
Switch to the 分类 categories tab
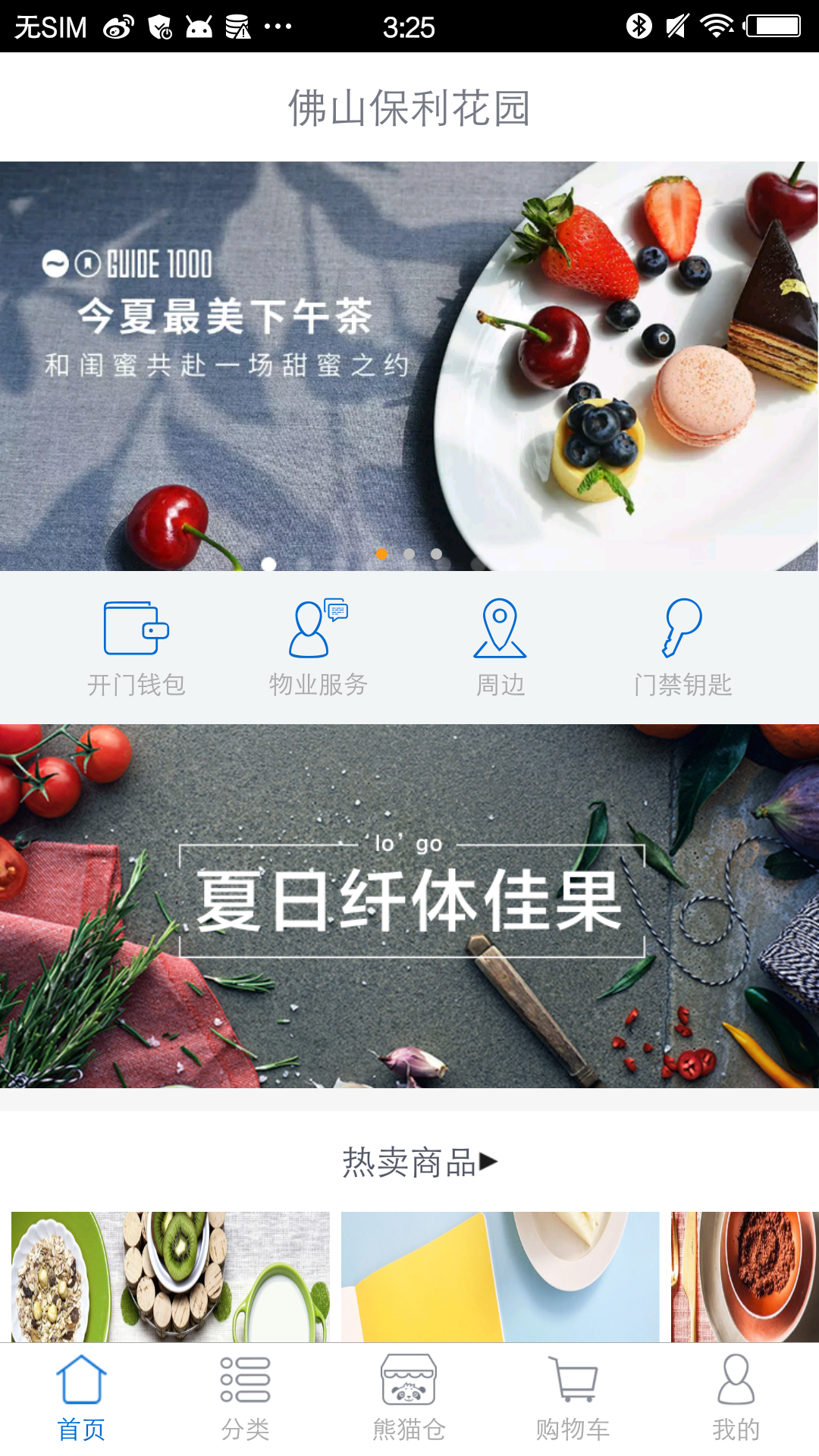tap(246, 1399)
